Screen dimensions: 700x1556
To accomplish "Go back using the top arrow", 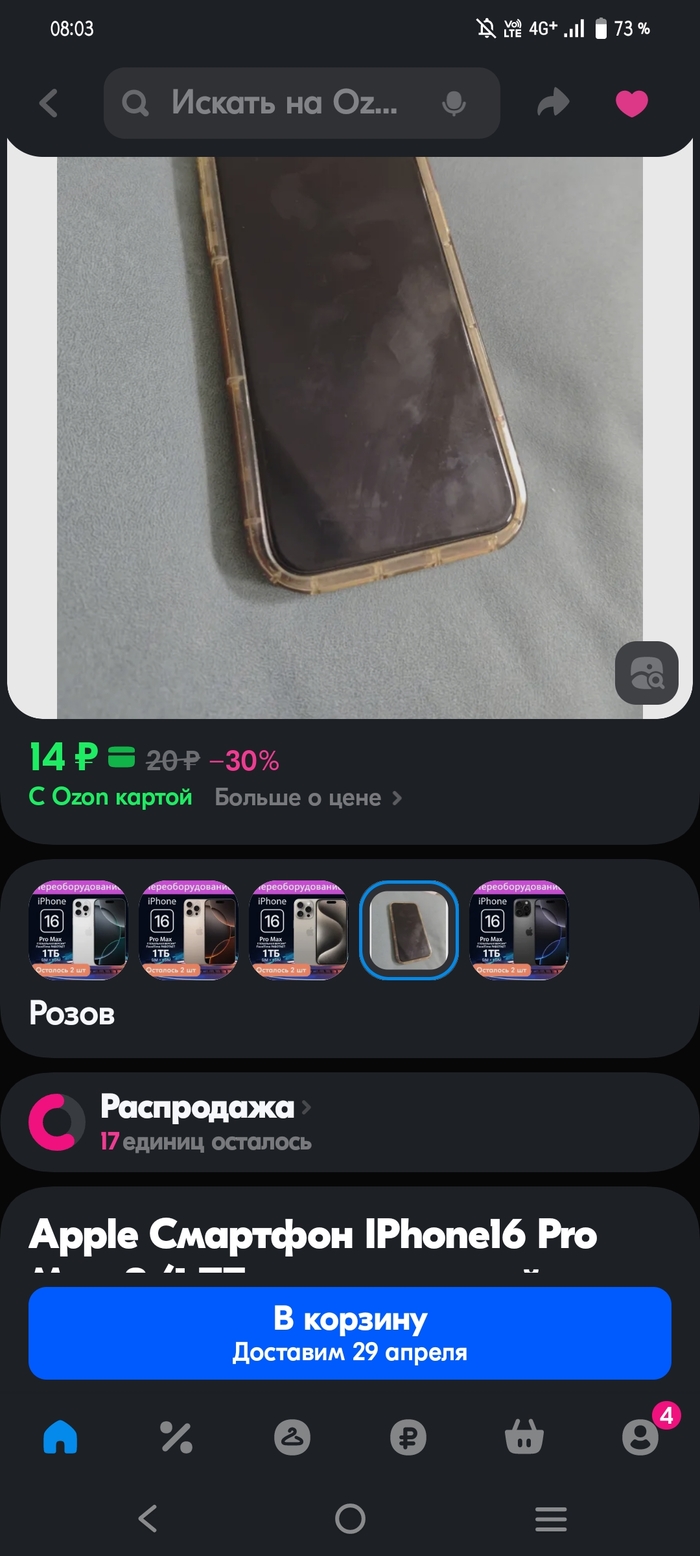I will pyautogui.click(x=48, y=103).
